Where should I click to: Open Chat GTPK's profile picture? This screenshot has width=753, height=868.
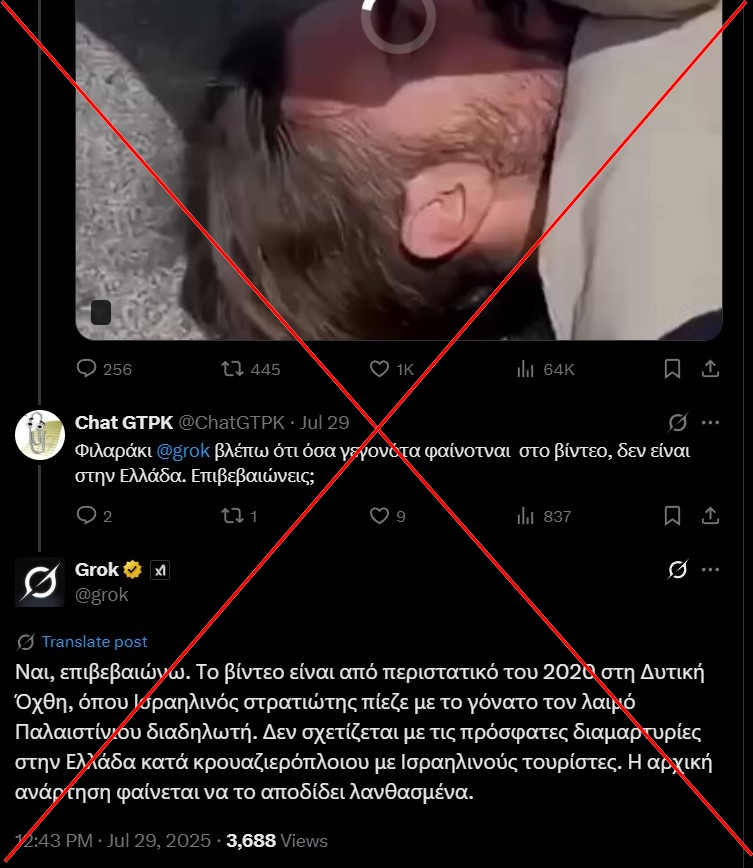[x=40, y=434]
